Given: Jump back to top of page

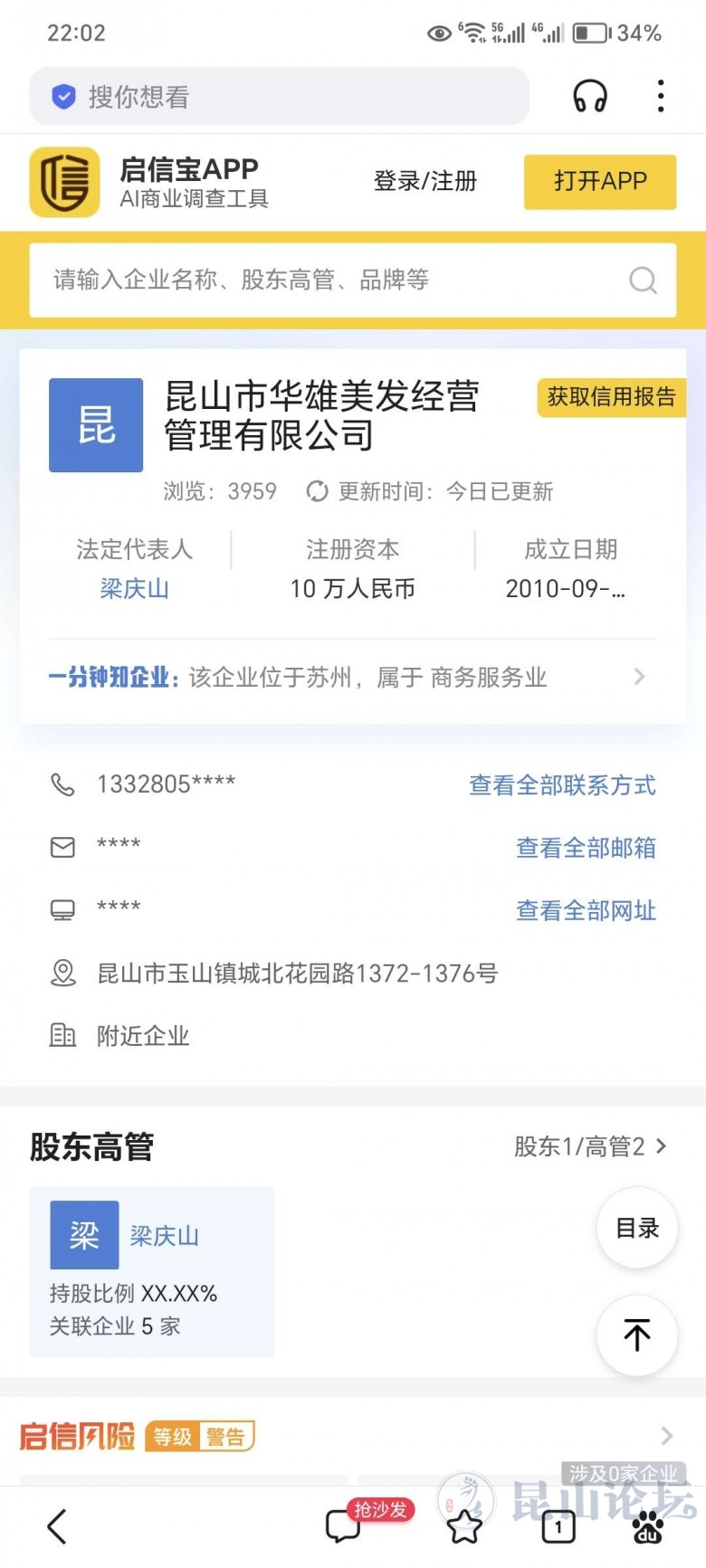Looking at the screenshot, I should (x=637, y=1335).
